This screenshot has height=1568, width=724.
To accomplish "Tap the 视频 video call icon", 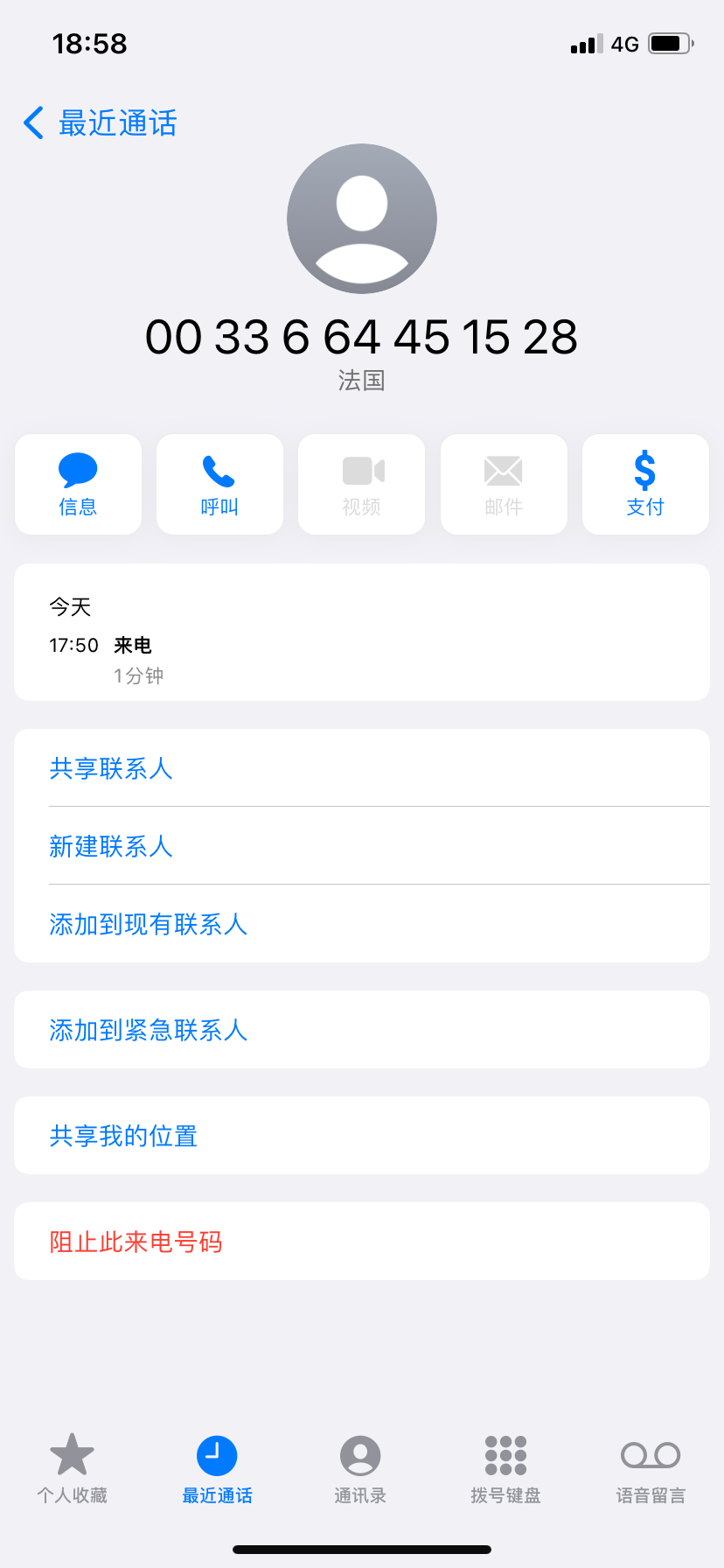I will point(361,484).
